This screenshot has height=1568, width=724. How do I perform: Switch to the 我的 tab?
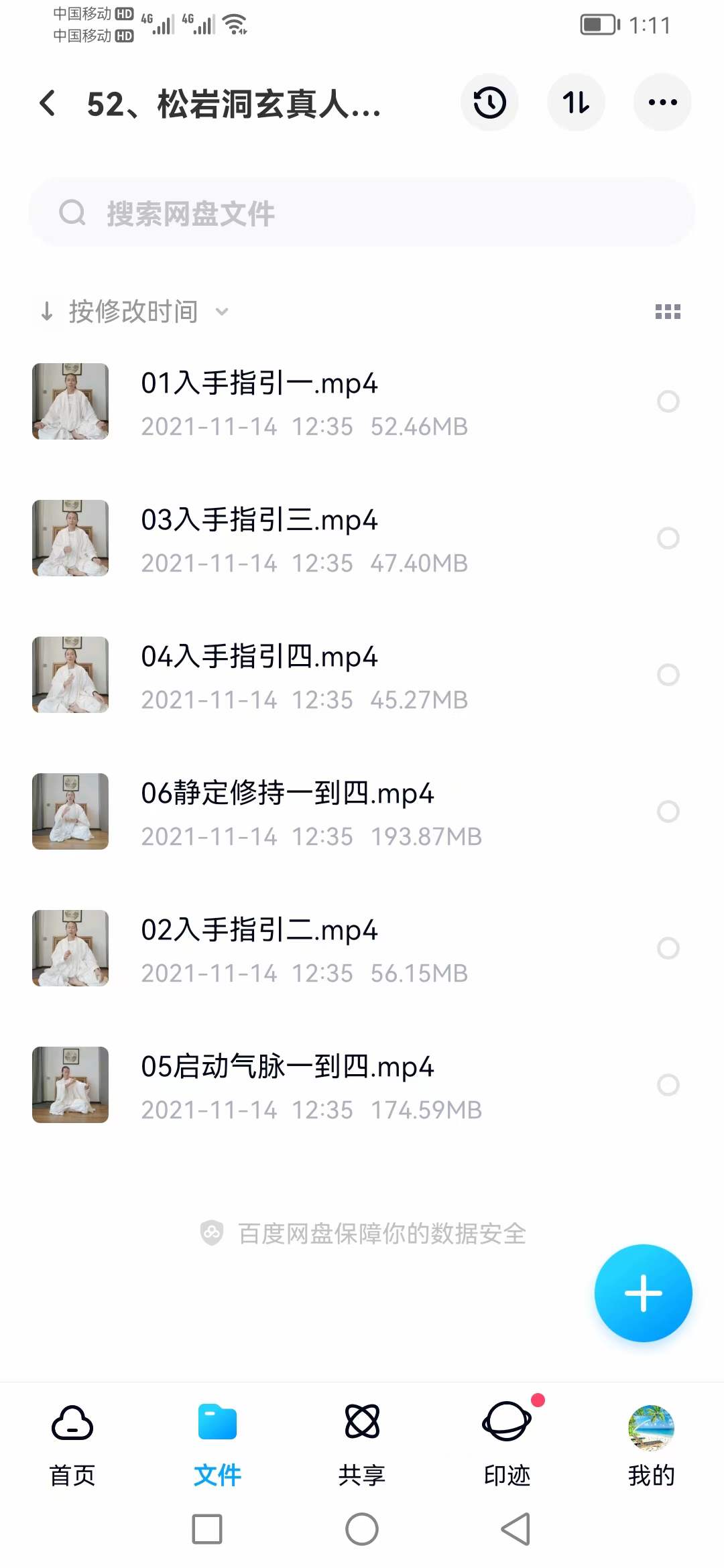[651, 1444]
